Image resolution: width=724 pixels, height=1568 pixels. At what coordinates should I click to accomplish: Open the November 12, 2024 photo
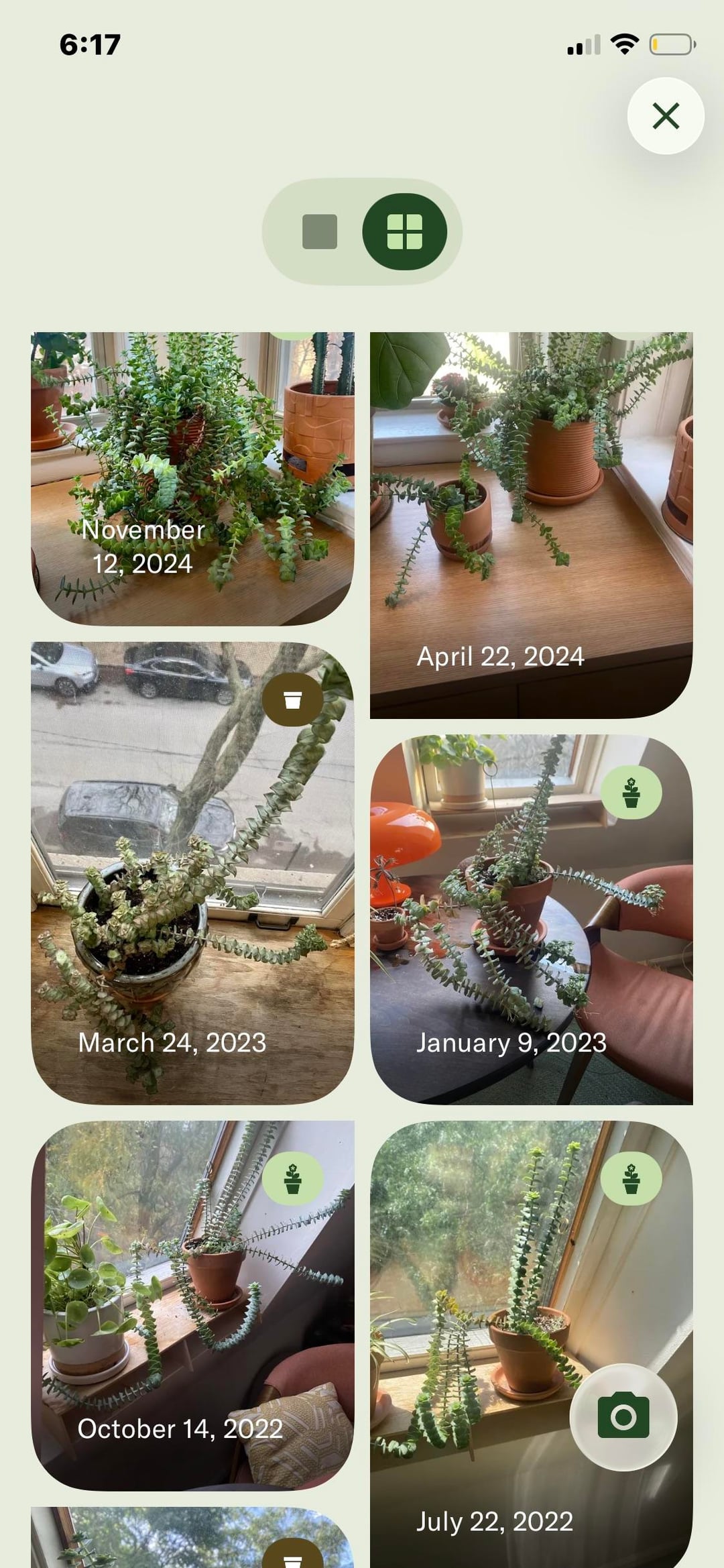coord(192,478)
